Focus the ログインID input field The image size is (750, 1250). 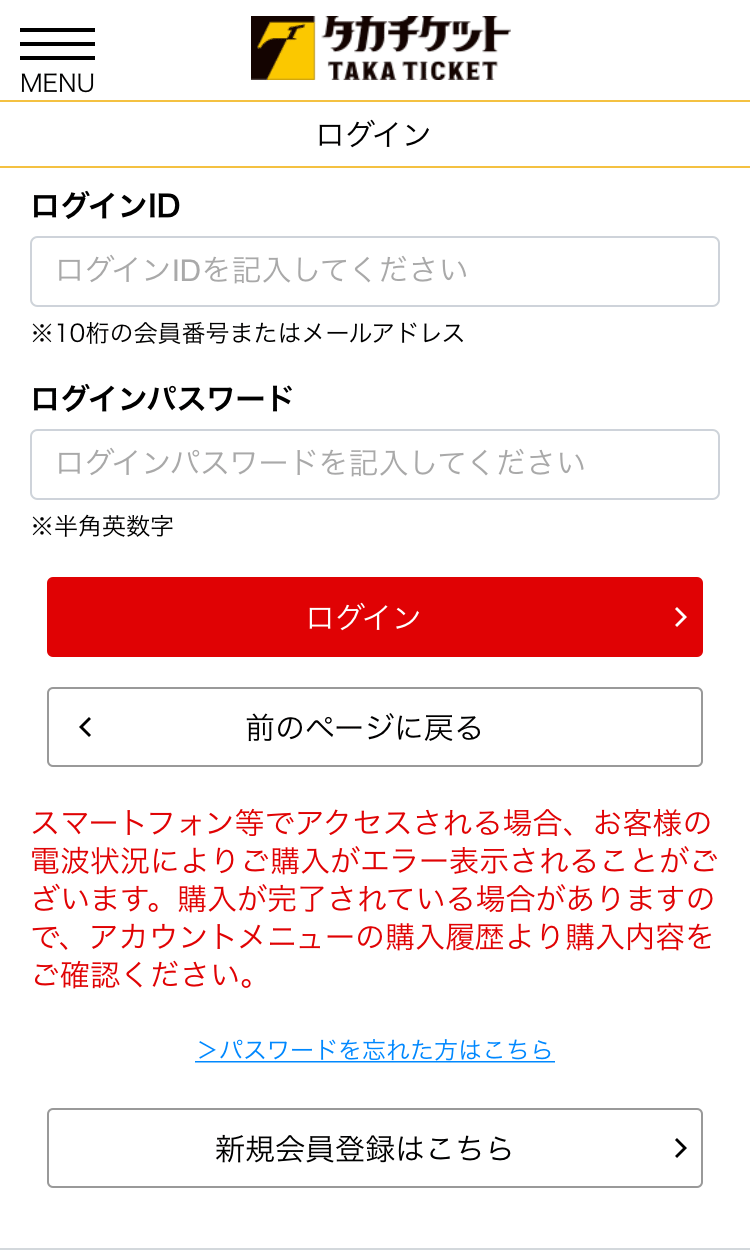[375, 271]
